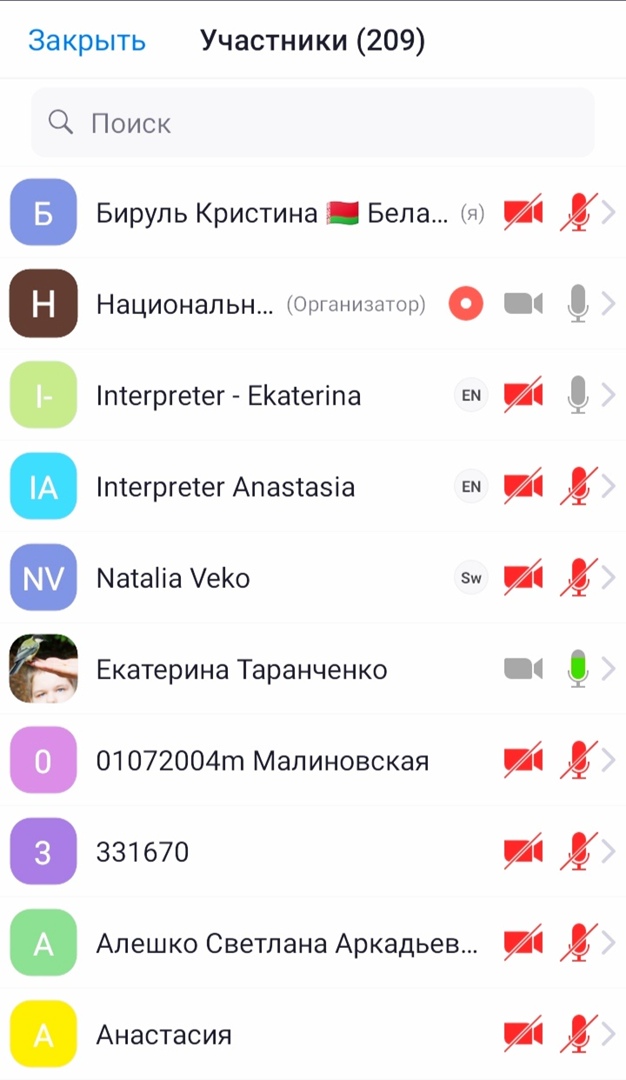Open participant Бируль Кристина
Viewport: 626px width, 1080px height.
click(271, 213)
